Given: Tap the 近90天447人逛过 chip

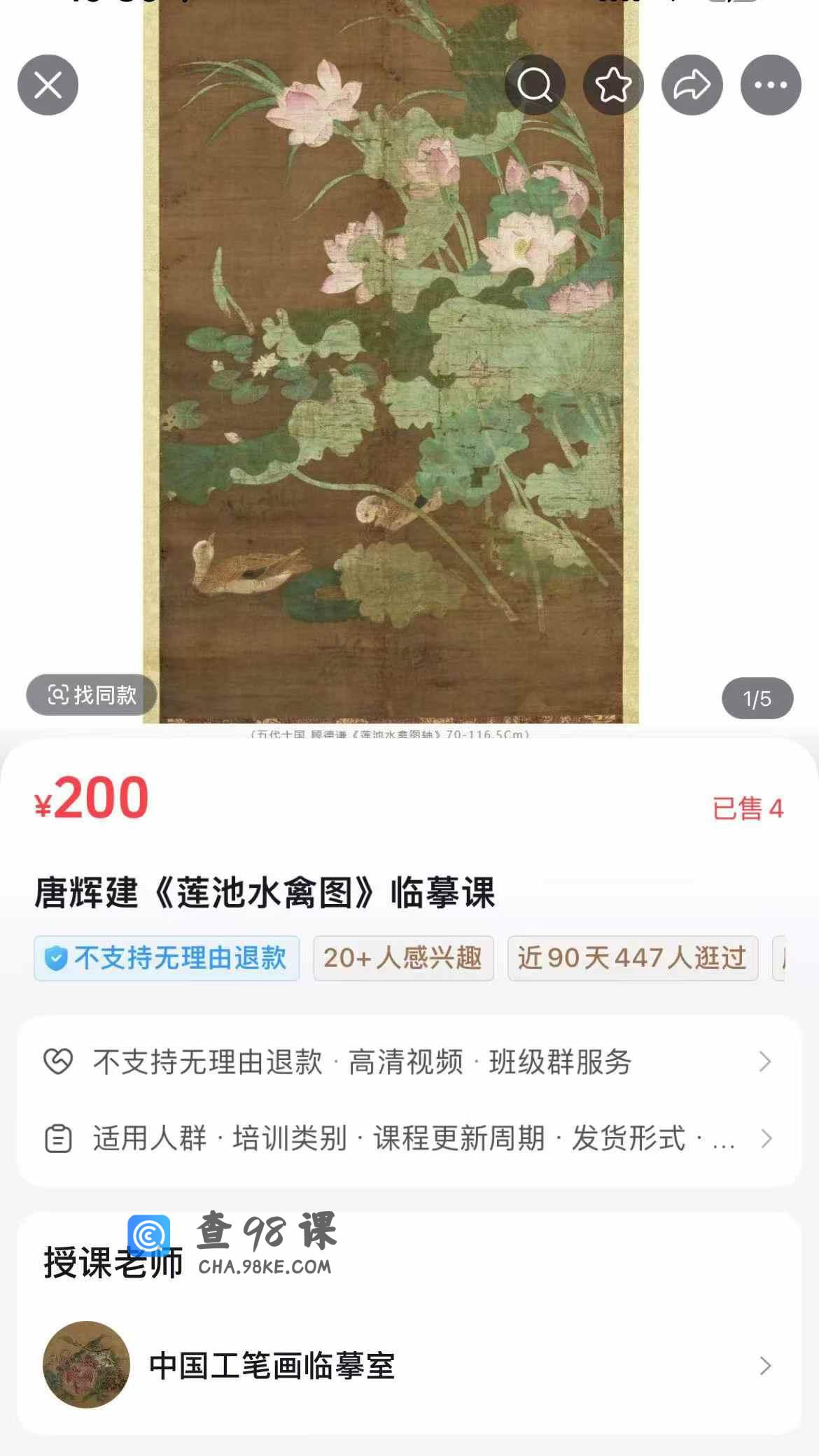Looking at the screenshot, I should click(632, 958).
